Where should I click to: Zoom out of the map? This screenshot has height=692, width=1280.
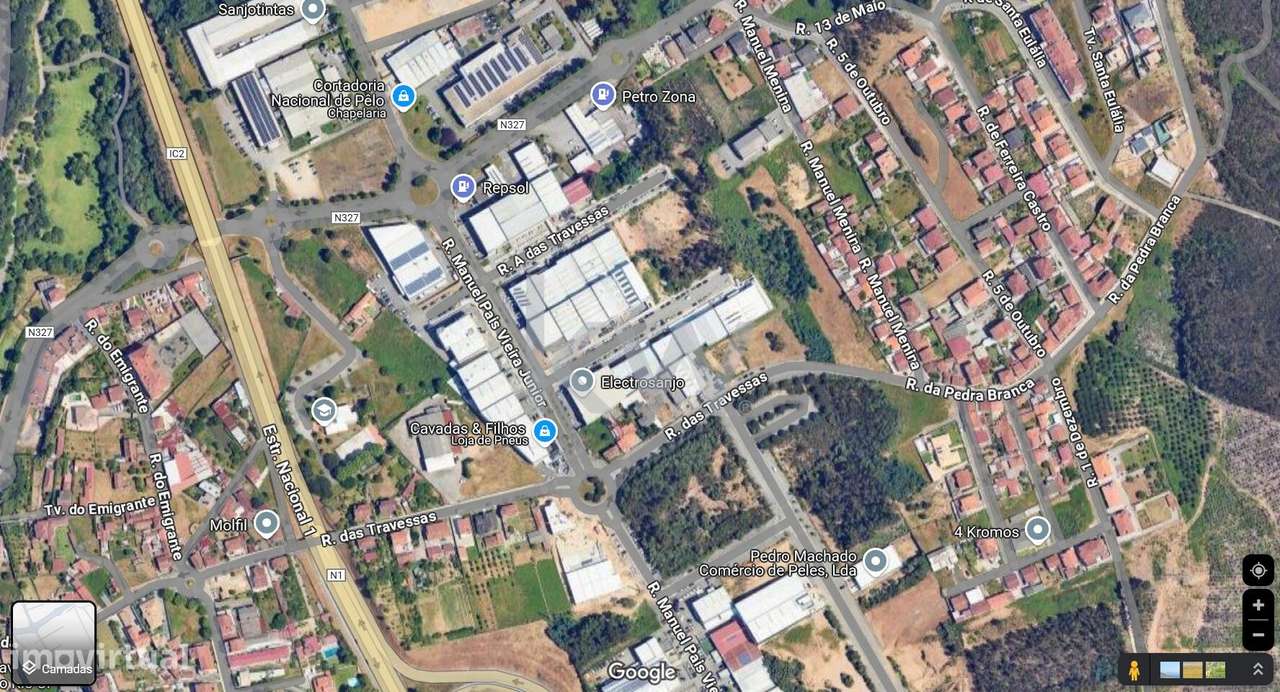(x=1258, y=634)
